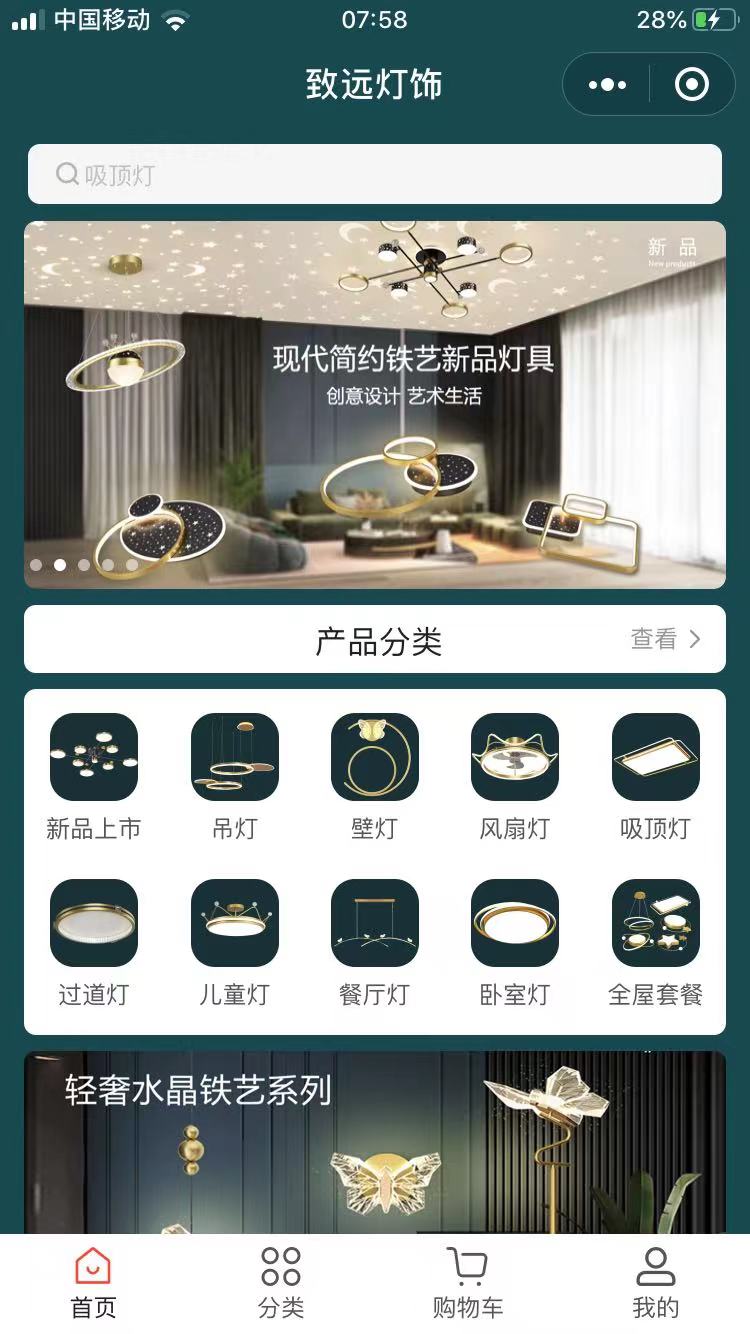View all via 查看 link
750x1334 pixels.
point(665,639)
